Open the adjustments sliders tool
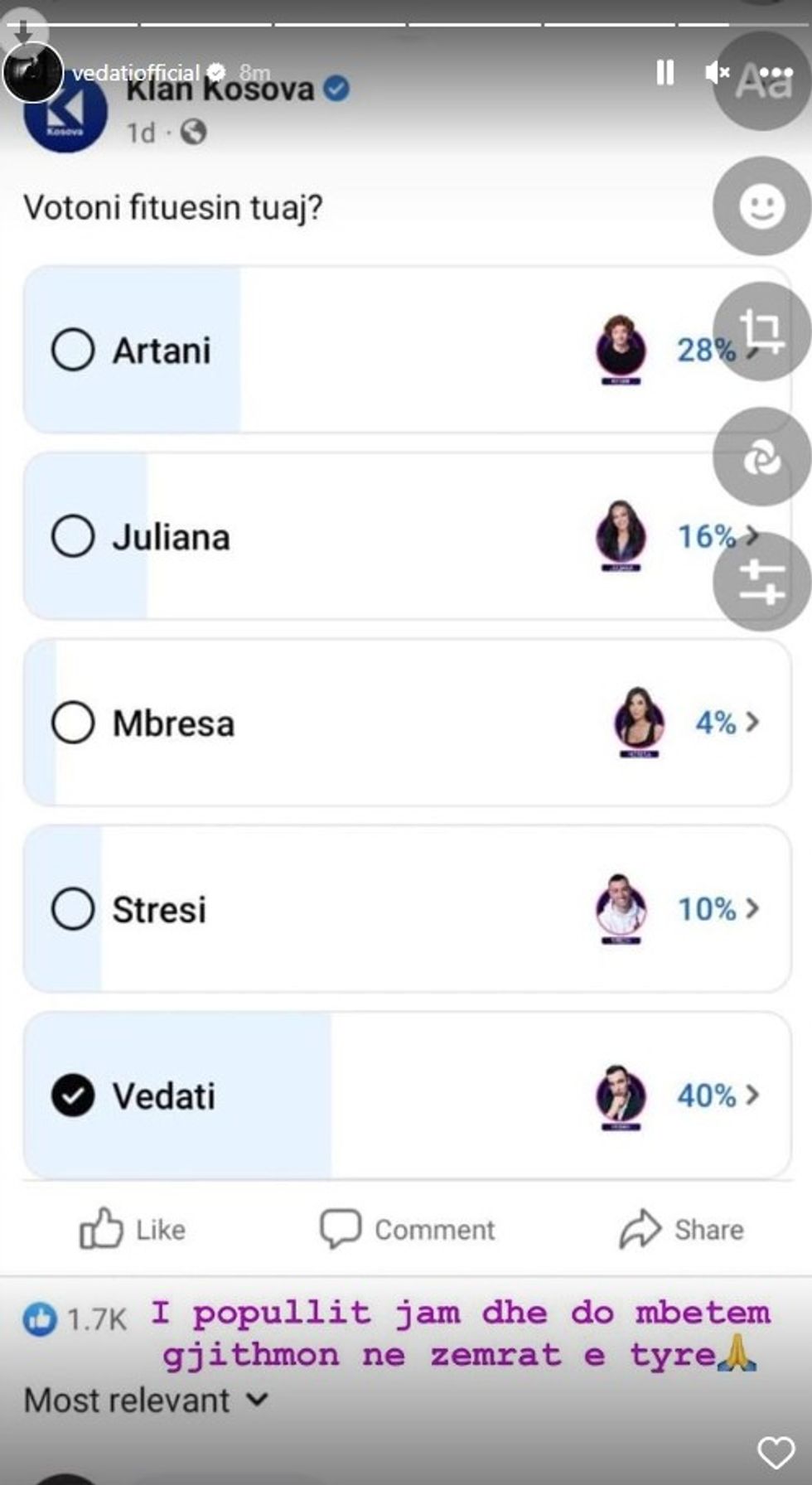This screenshot has width=812, height=1485. pos(761,581)
